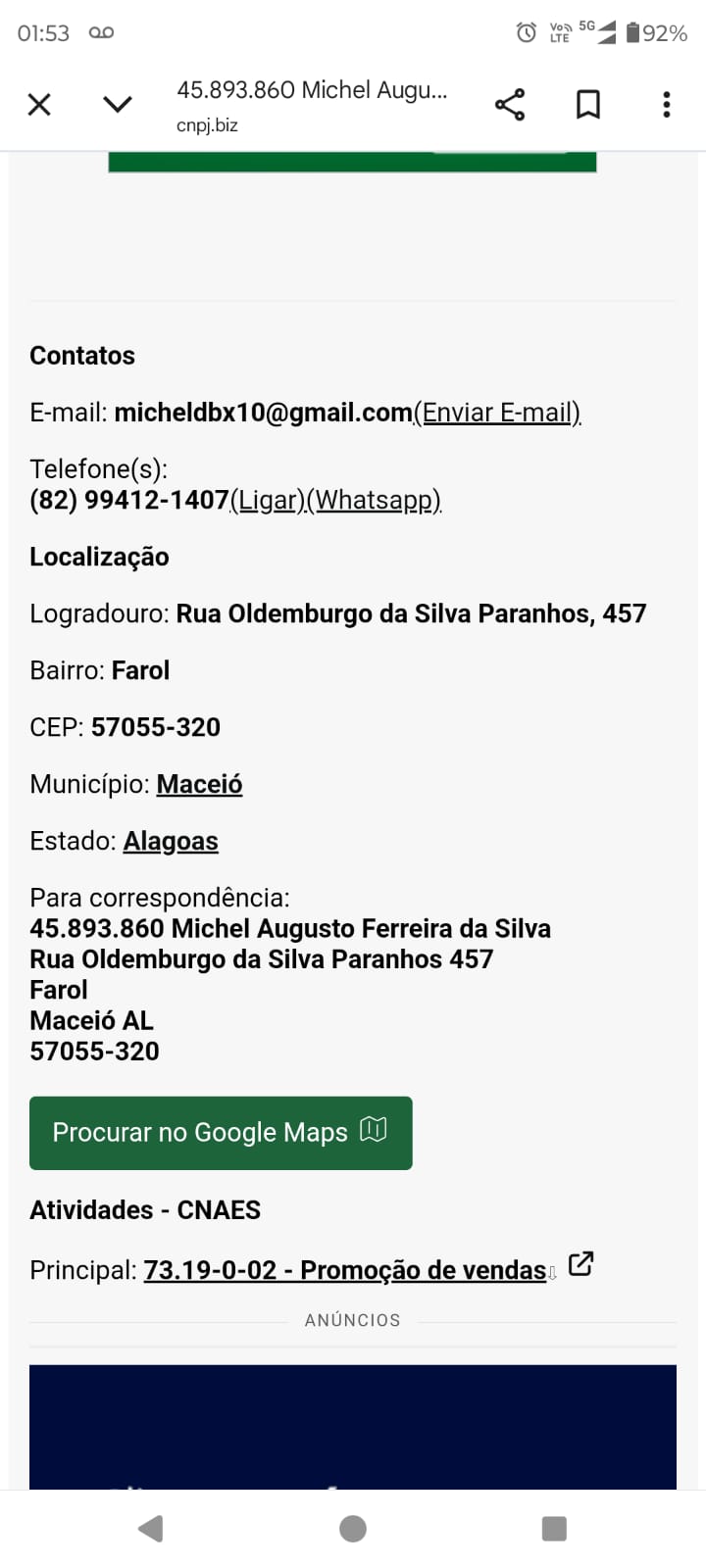The width and height of the screenshot is (706, 1568).
Task: Share this cnpj.biz page
Action: click(510, 104)
